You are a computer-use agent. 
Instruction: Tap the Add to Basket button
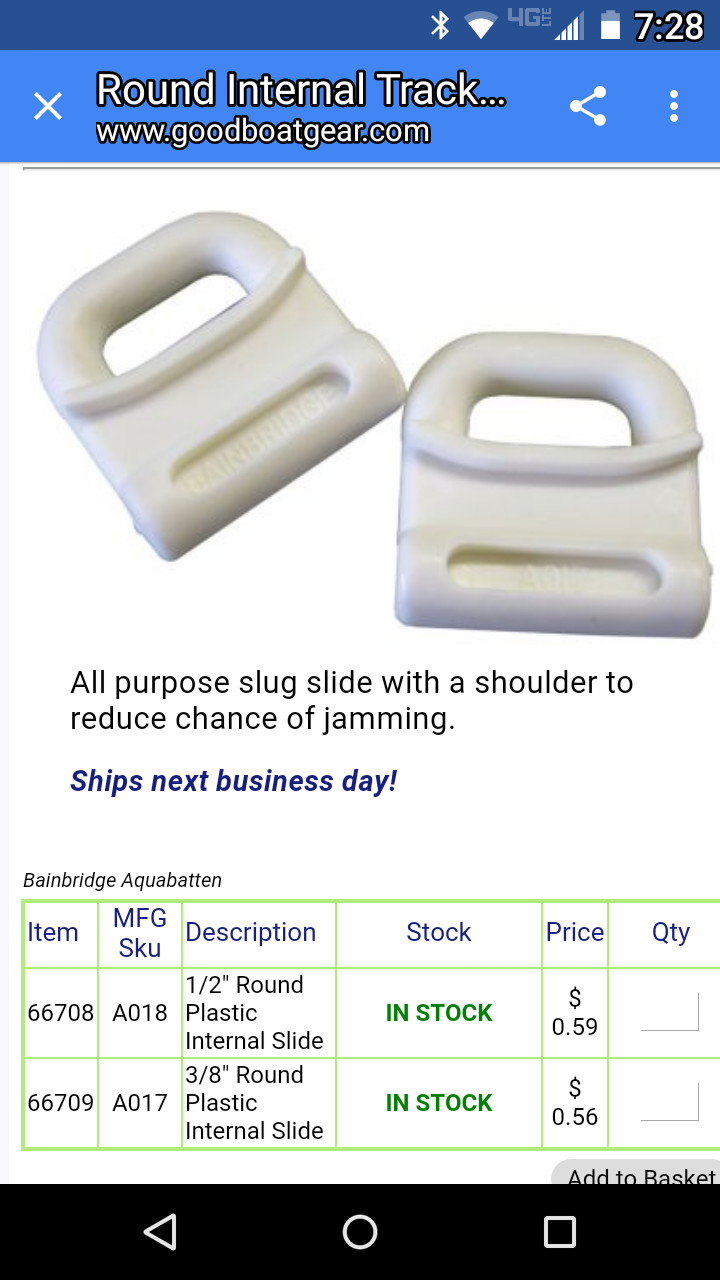(640, 1175)
